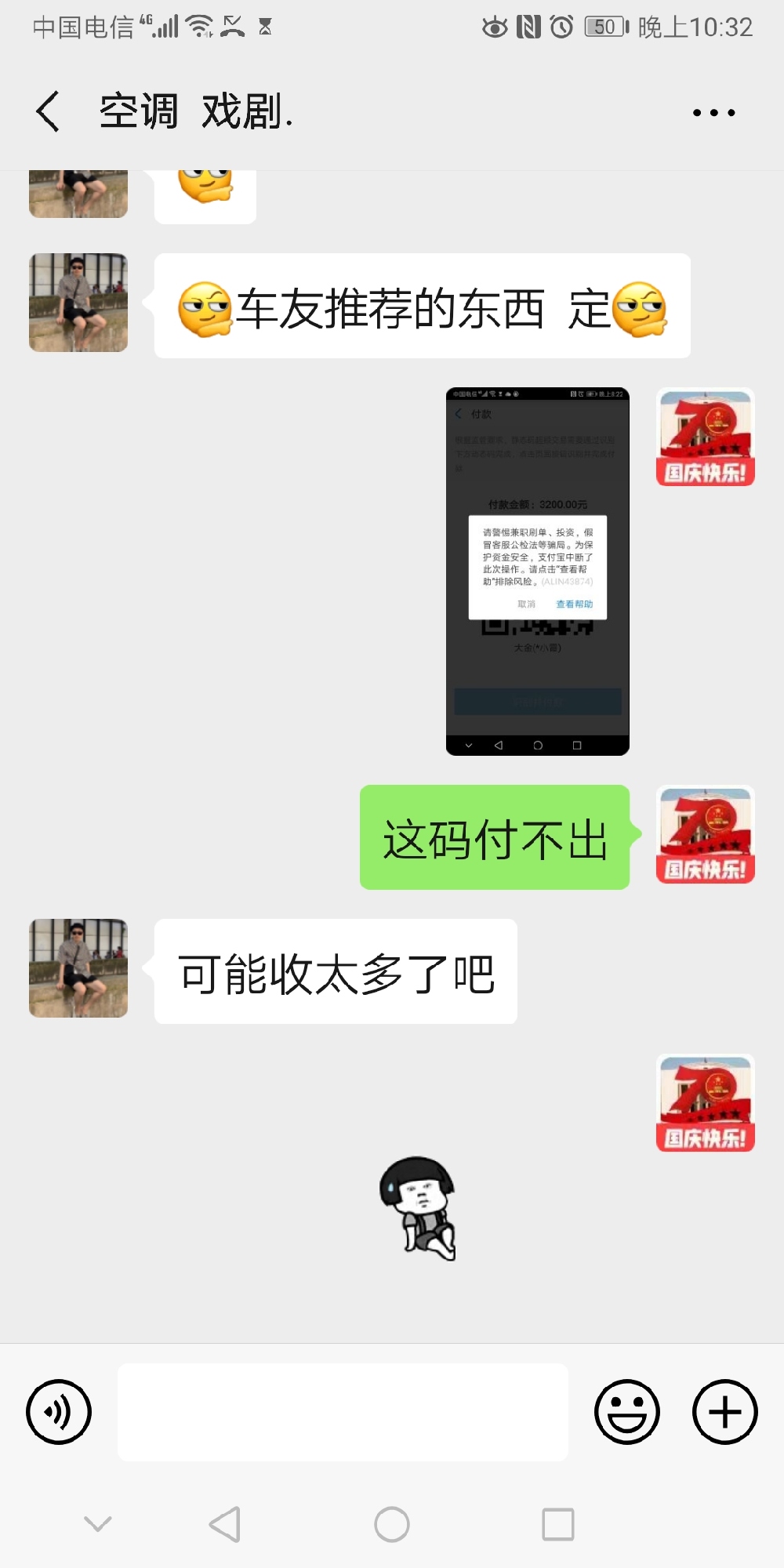View the sent cartoon sticker
The image size is (784, 1568).
419,1207
